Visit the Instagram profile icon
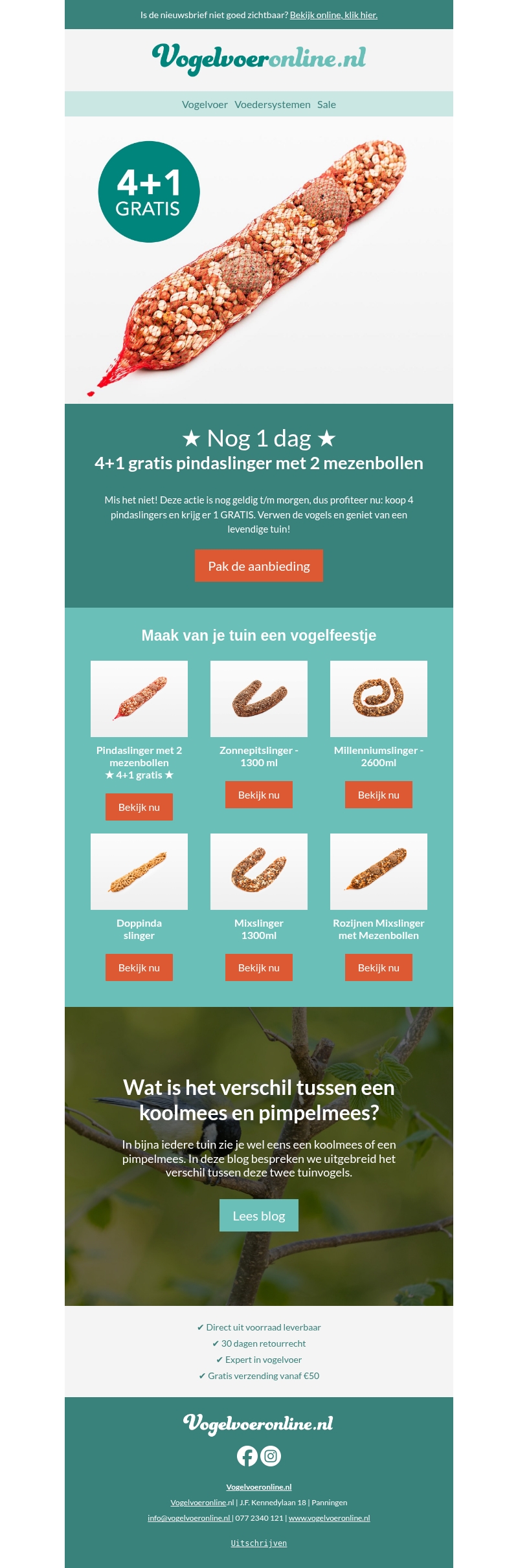 (271, 1456)
